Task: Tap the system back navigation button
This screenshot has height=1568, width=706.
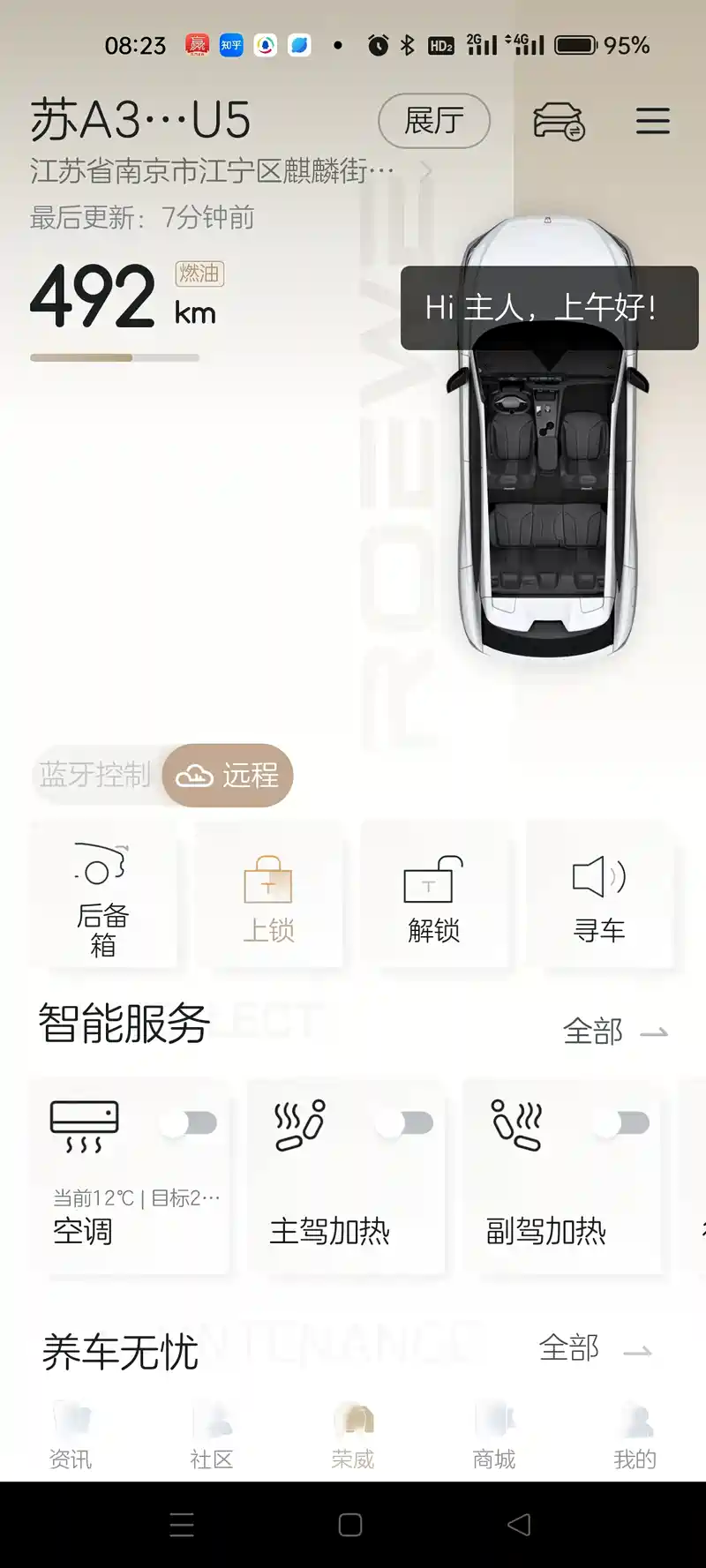Action: [519, 1525]
